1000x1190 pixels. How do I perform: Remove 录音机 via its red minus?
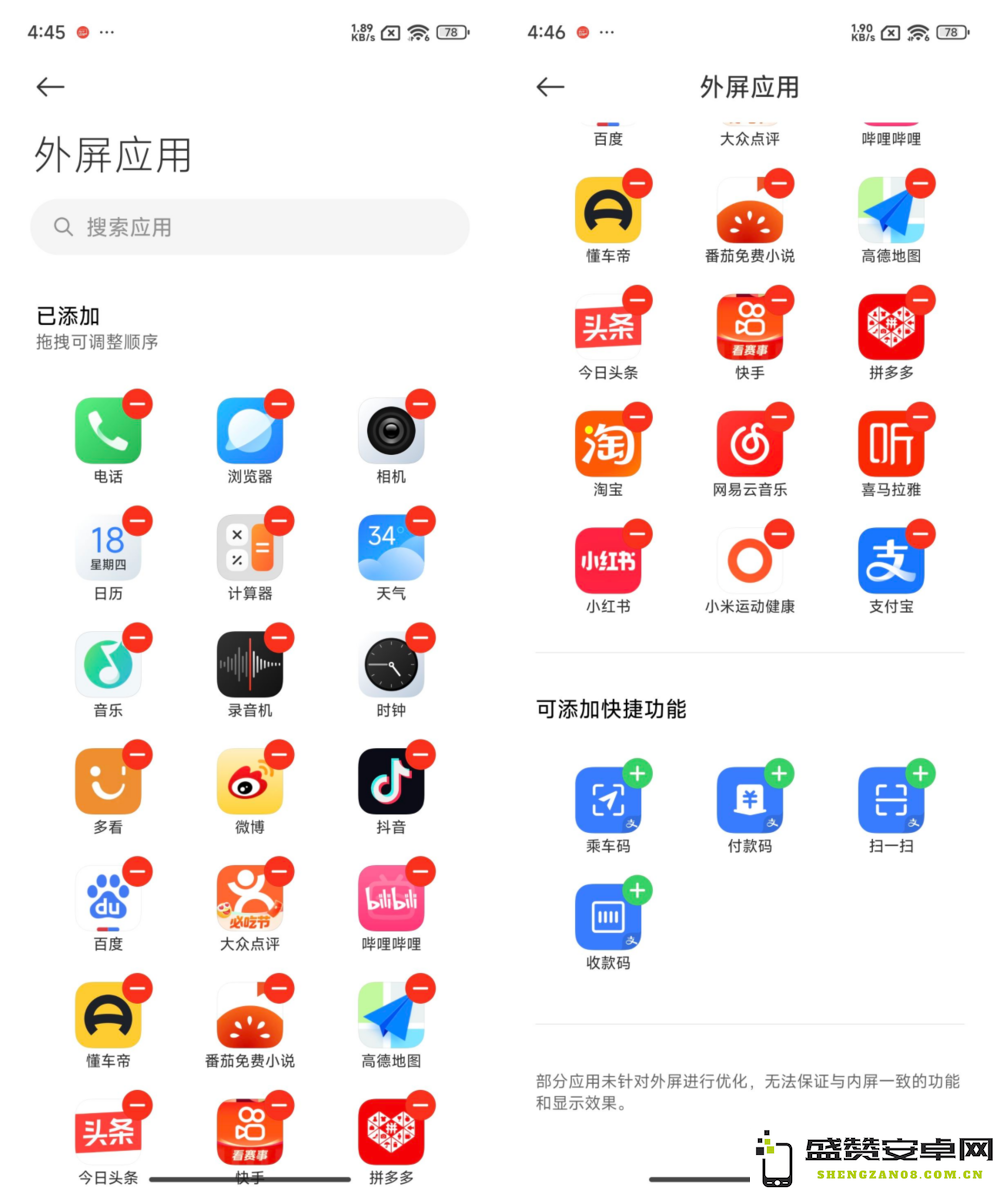point(280,638)
